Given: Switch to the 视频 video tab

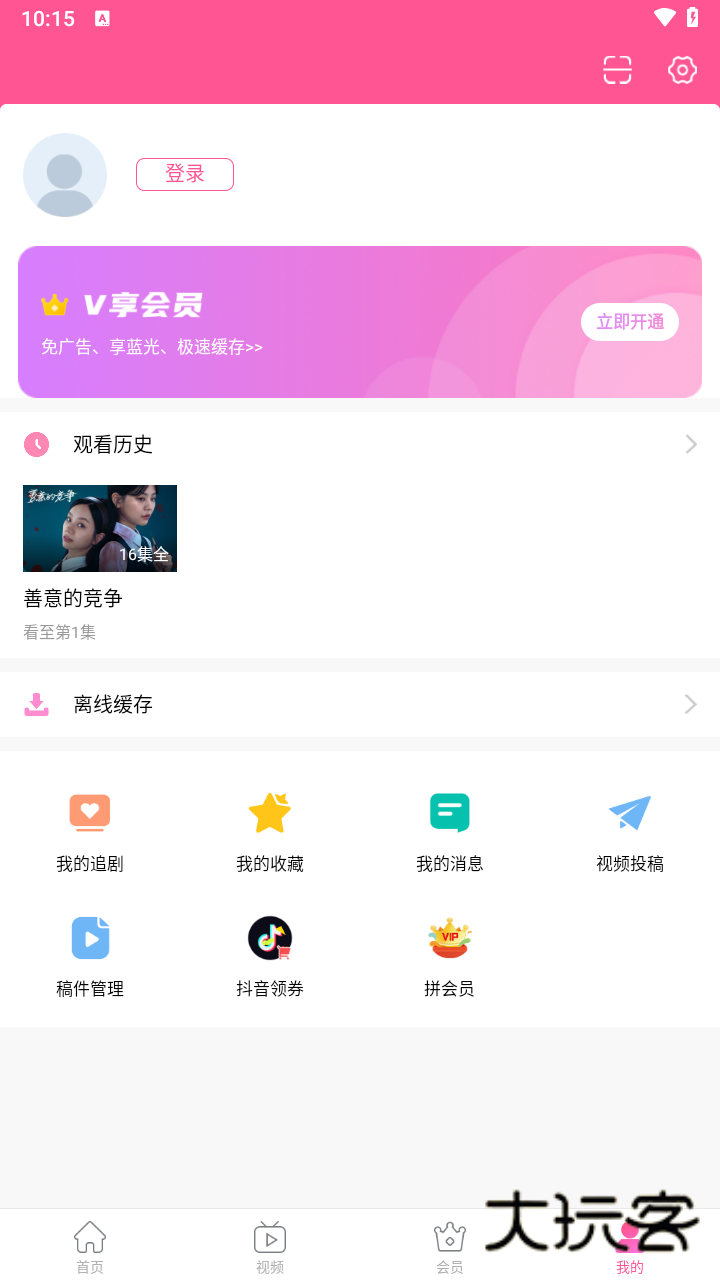Looking at the screenshot, I should [x=270, y=1245].
